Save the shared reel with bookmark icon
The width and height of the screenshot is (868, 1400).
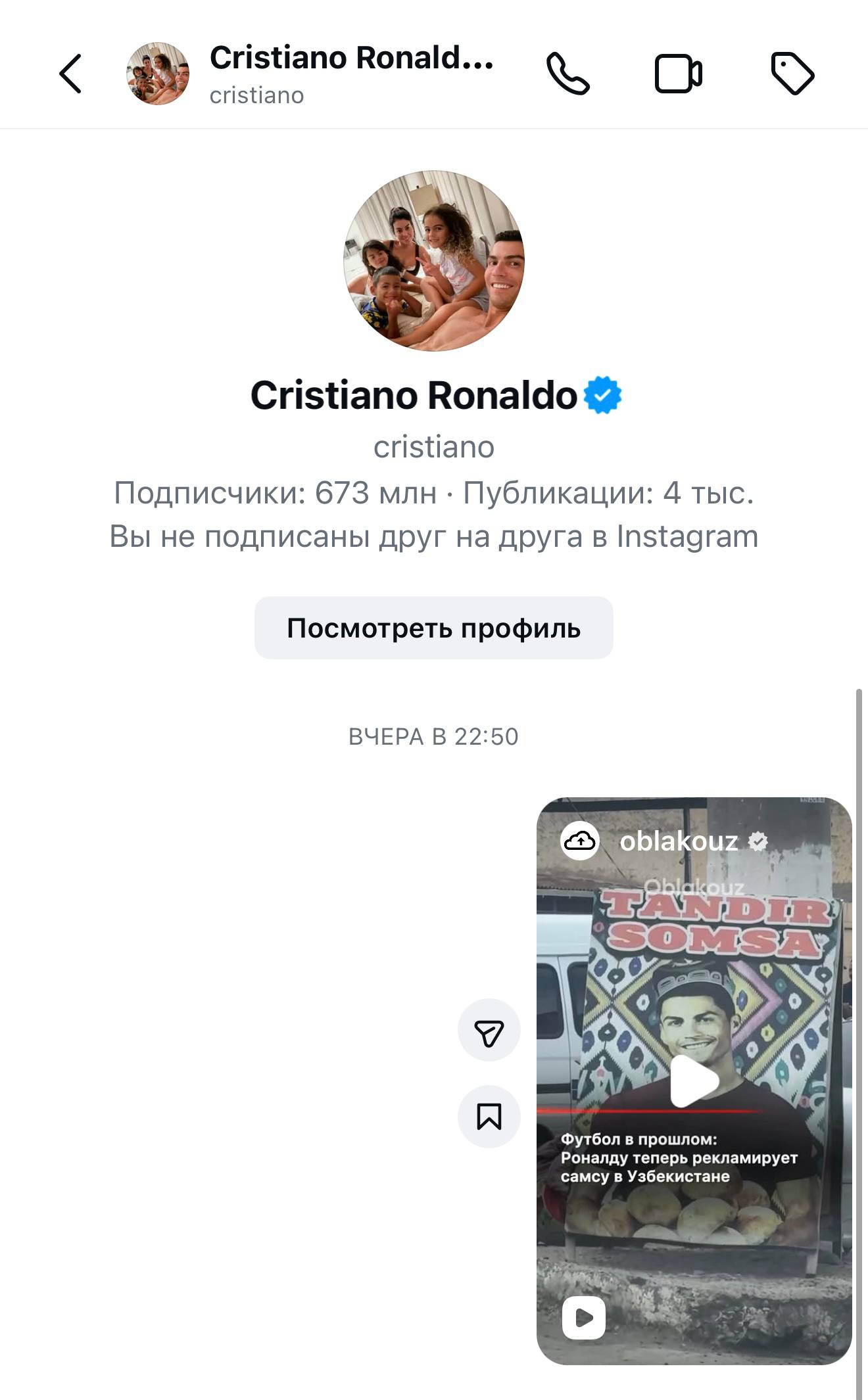(x=489, y=1116)
